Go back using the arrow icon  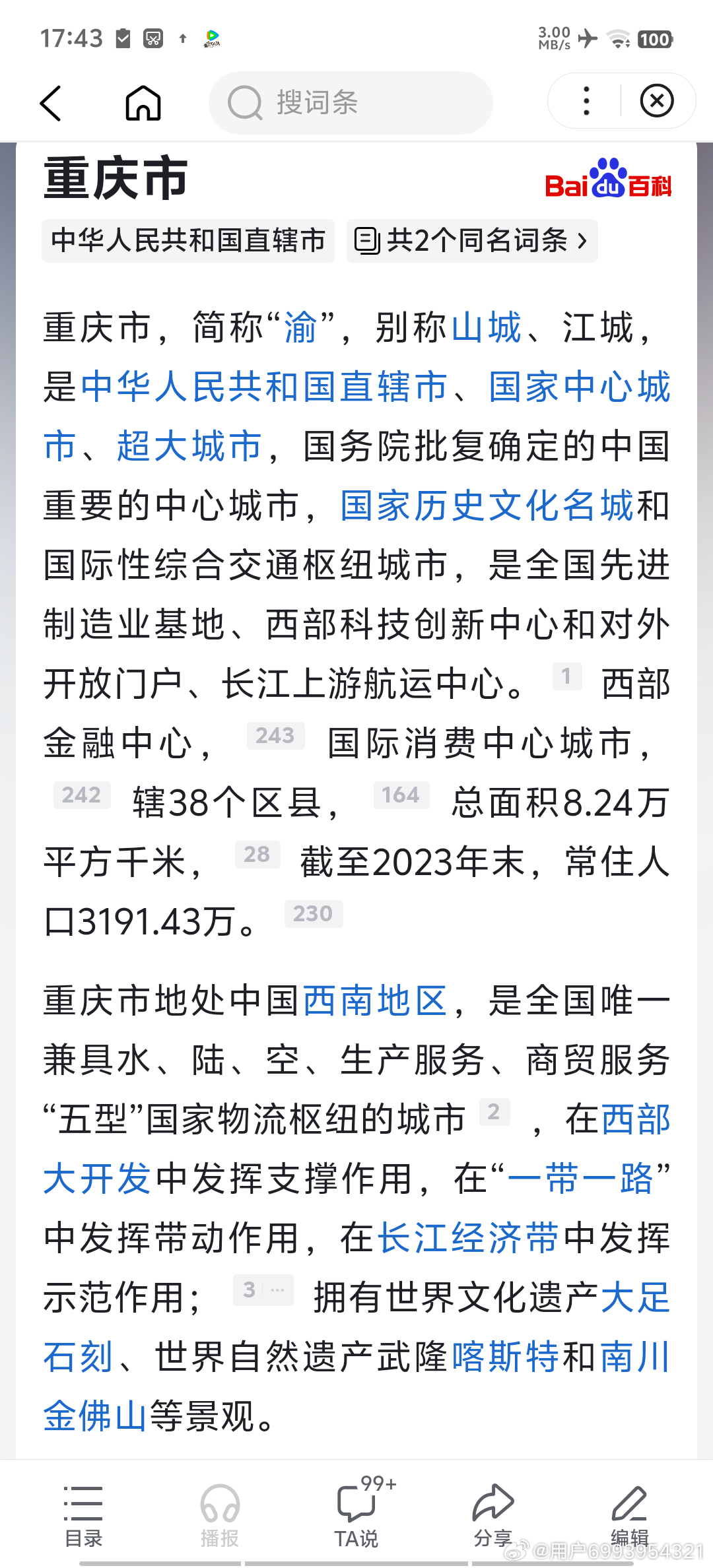[51, 104]
